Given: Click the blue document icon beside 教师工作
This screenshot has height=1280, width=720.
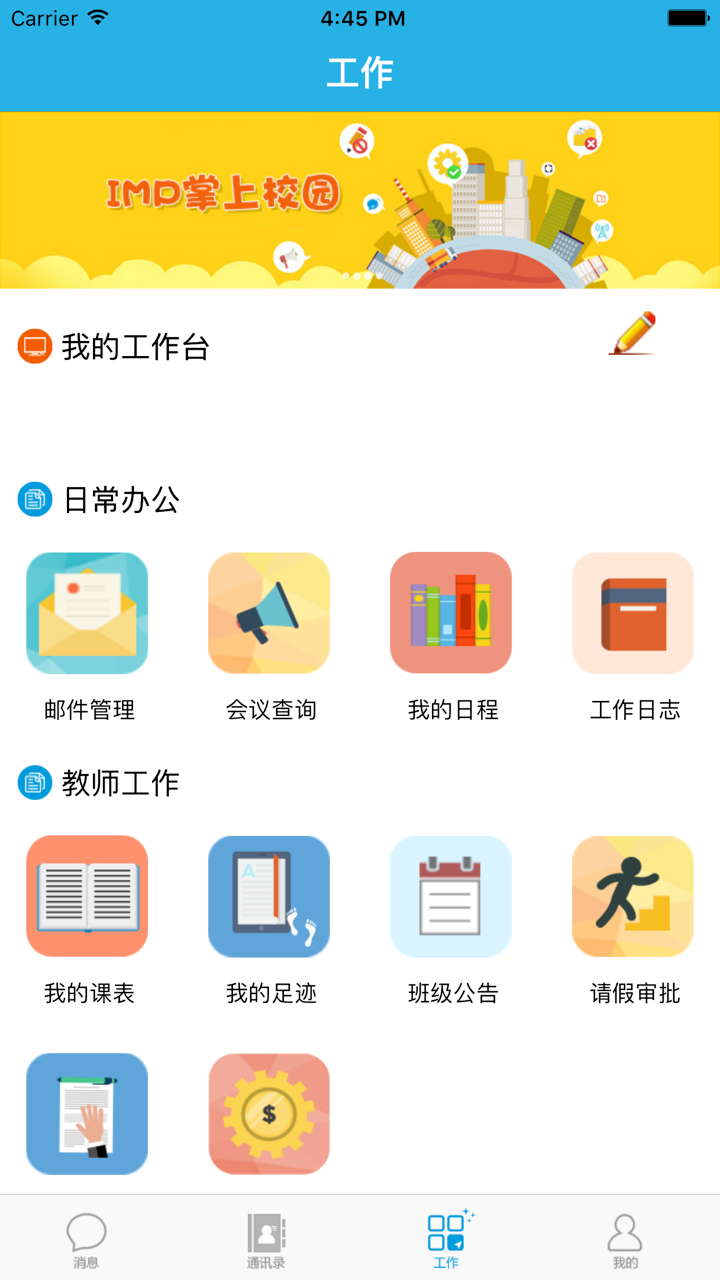Looking at the screenshot, I should [35, 783].
